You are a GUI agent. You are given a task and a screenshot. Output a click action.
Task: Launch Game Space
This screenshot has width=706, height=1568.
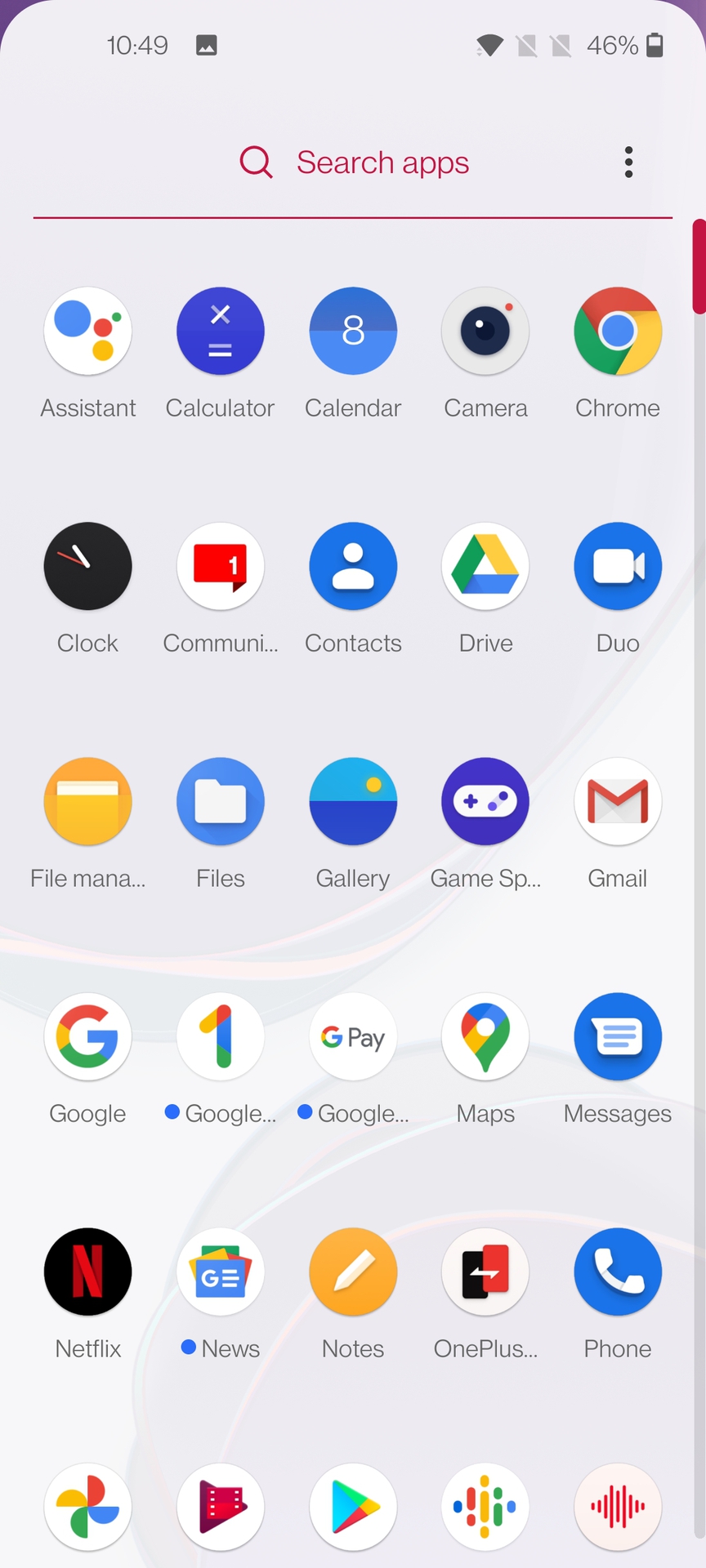[485, 802]
